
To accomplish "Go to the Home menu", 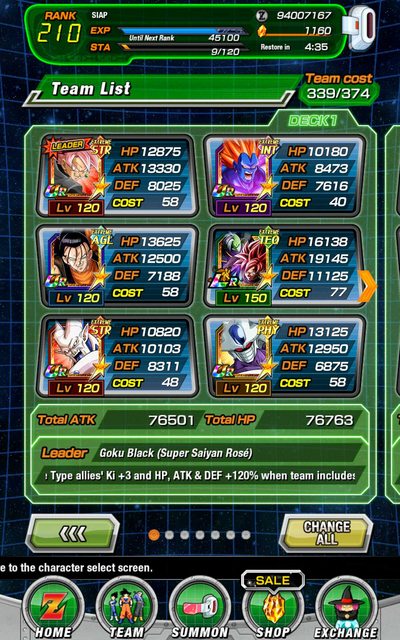I will tap(53, 608).
